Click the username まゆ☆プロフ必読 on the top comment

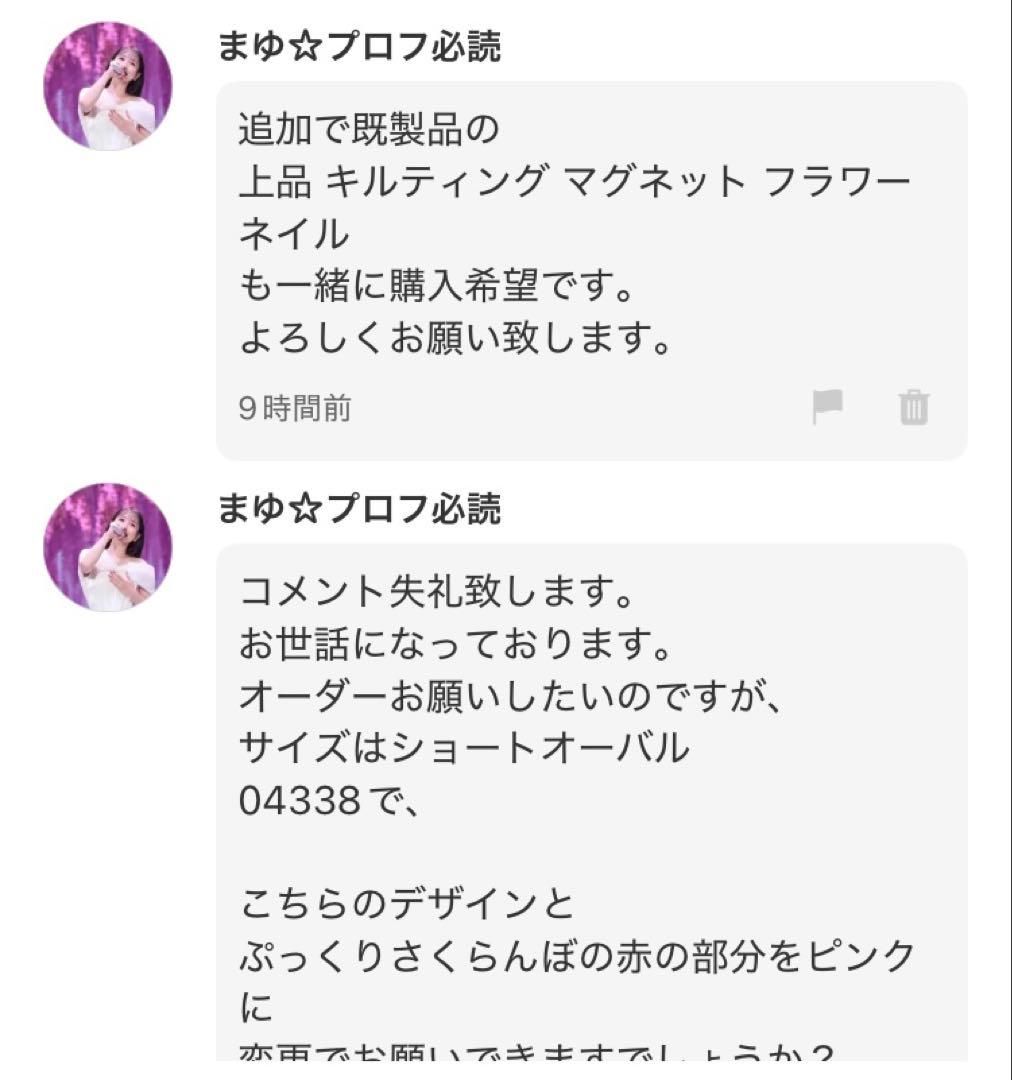(362, 42)
